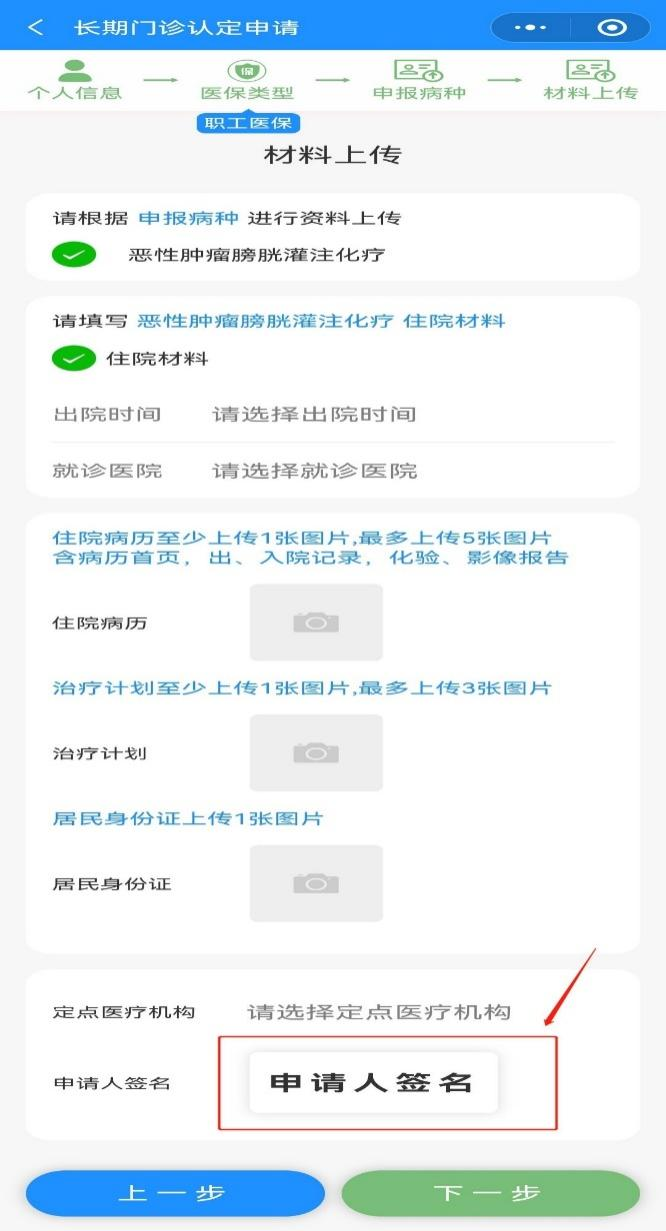666x1231 pixels.
Task: Upload a 治疗计划 photo
Action: (x=316, y=753)
